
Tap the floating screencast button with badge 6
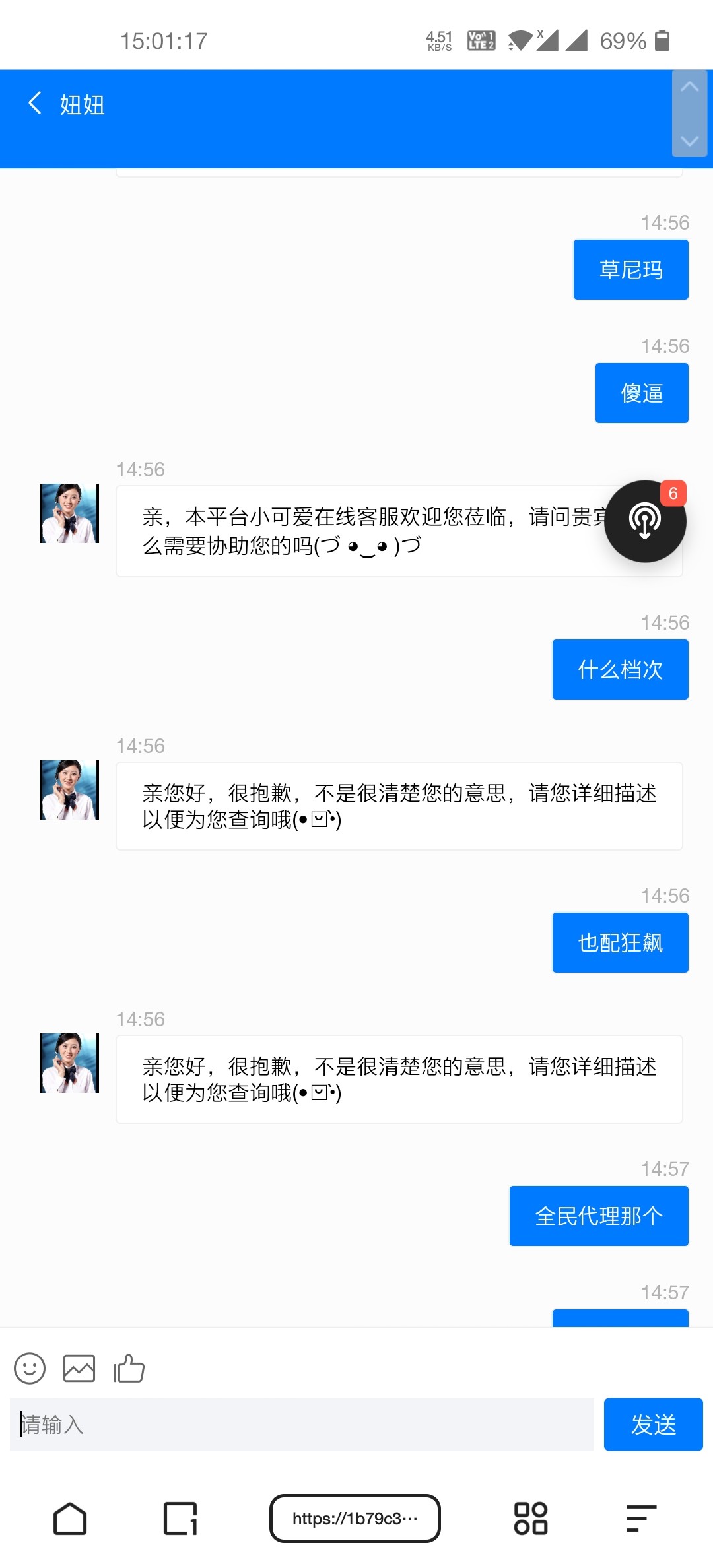646,521
